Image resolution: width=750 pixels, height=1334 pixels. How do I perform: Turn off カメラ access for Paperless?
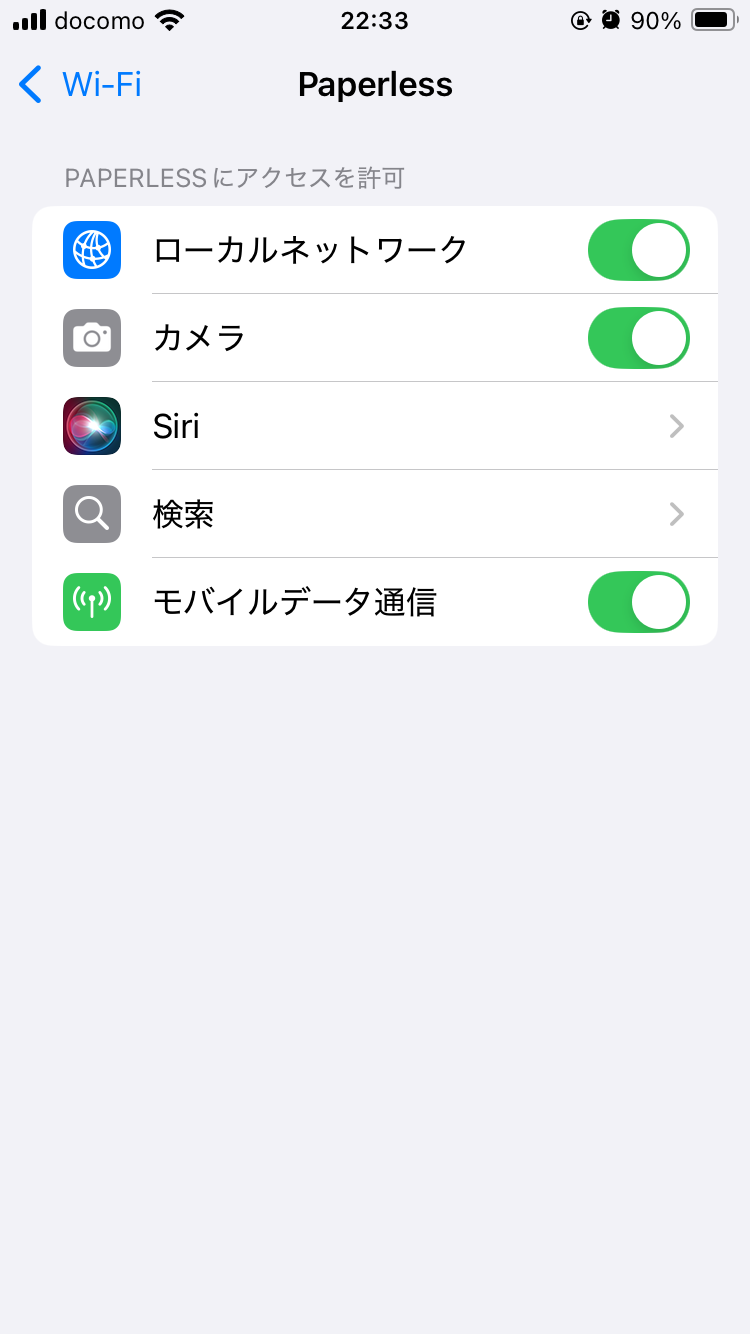tap(638, 338)
